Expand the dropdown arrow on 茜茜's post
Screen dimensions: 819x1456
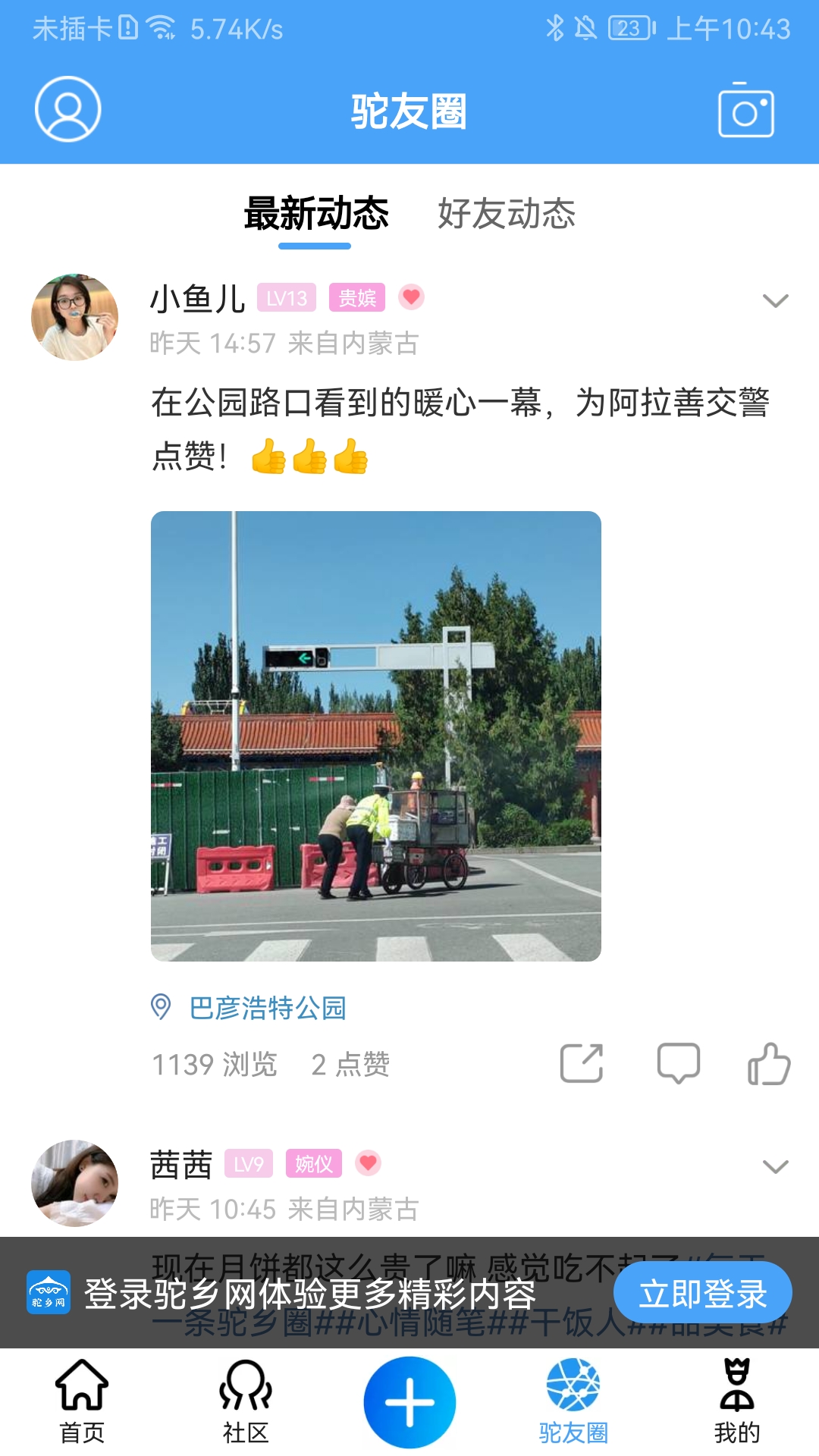(x=775, y=1166)
